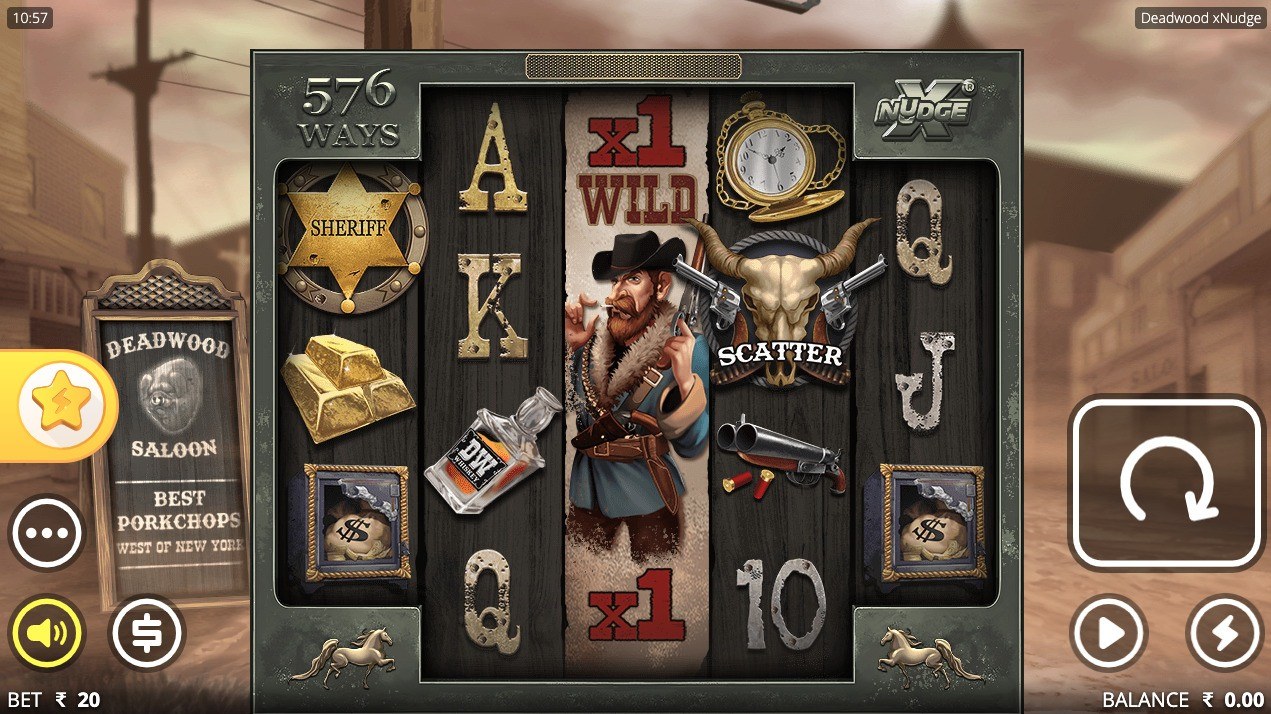Mute the game sound
Viewport: 1271px width, 714px height.
tap(47, 632)
